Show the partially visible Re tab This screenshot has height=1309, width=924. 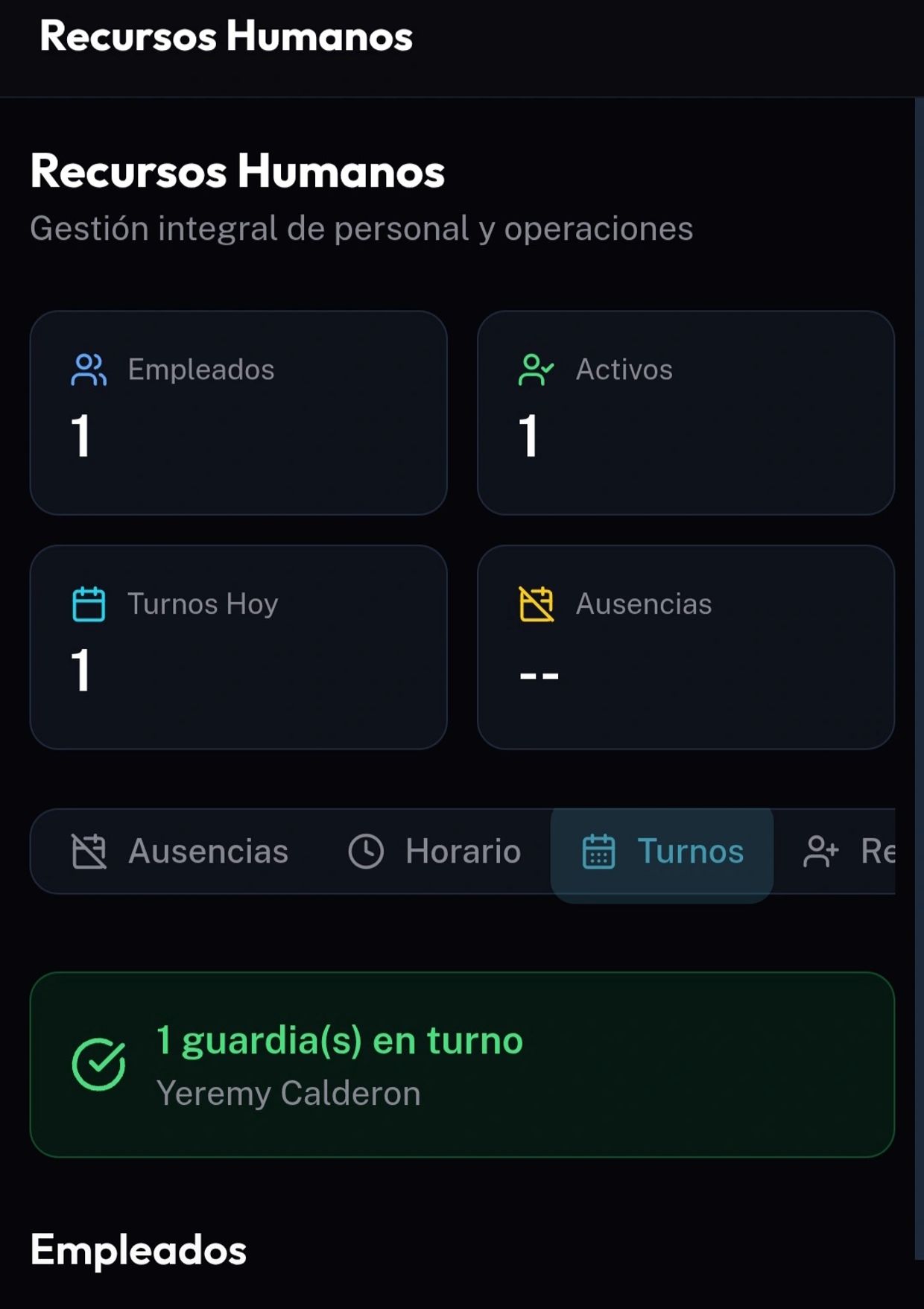click(x=849, y=852)
